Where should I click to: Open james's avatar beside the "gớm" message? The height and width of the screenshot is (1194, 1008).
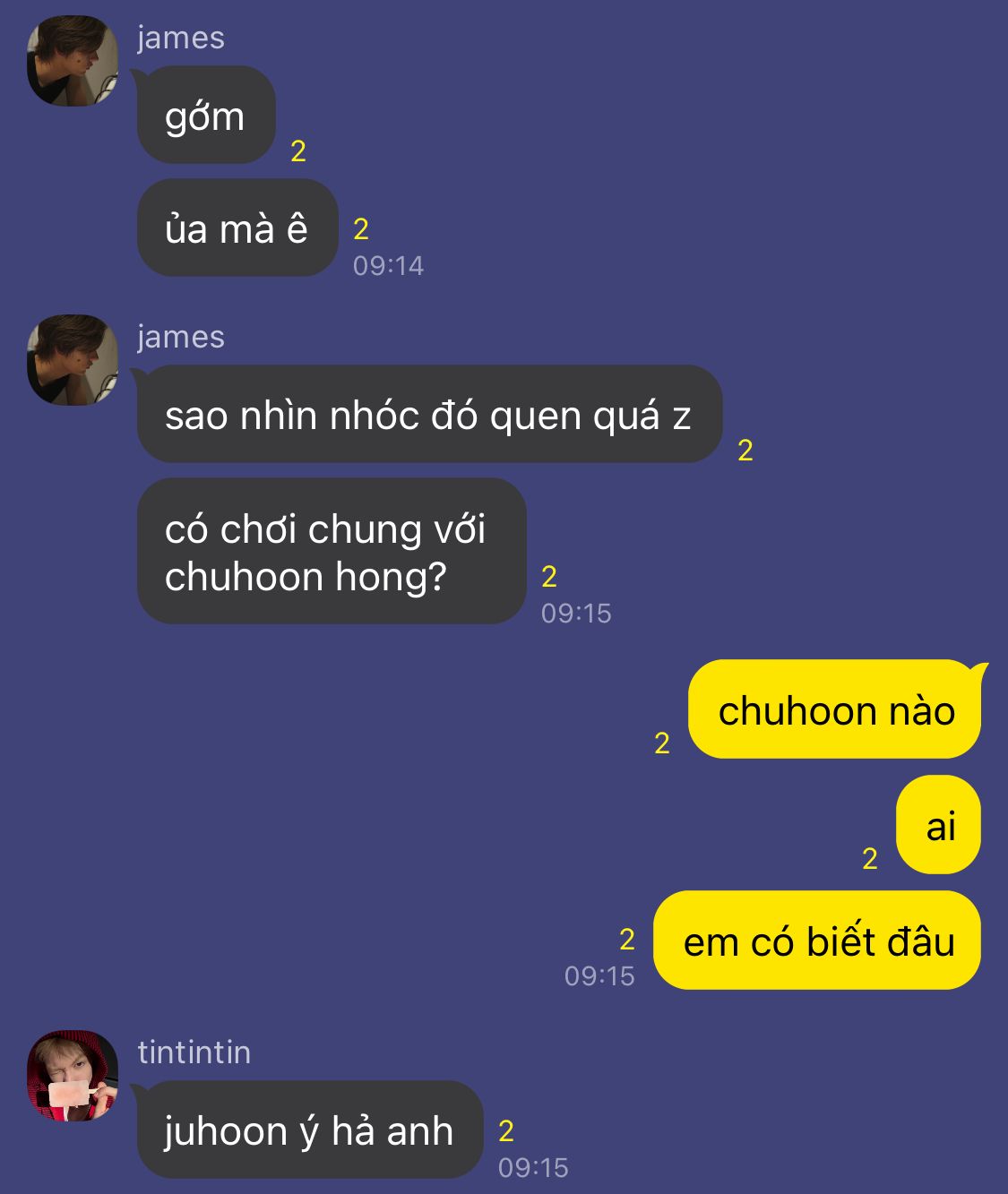click(x=73, y=61)
